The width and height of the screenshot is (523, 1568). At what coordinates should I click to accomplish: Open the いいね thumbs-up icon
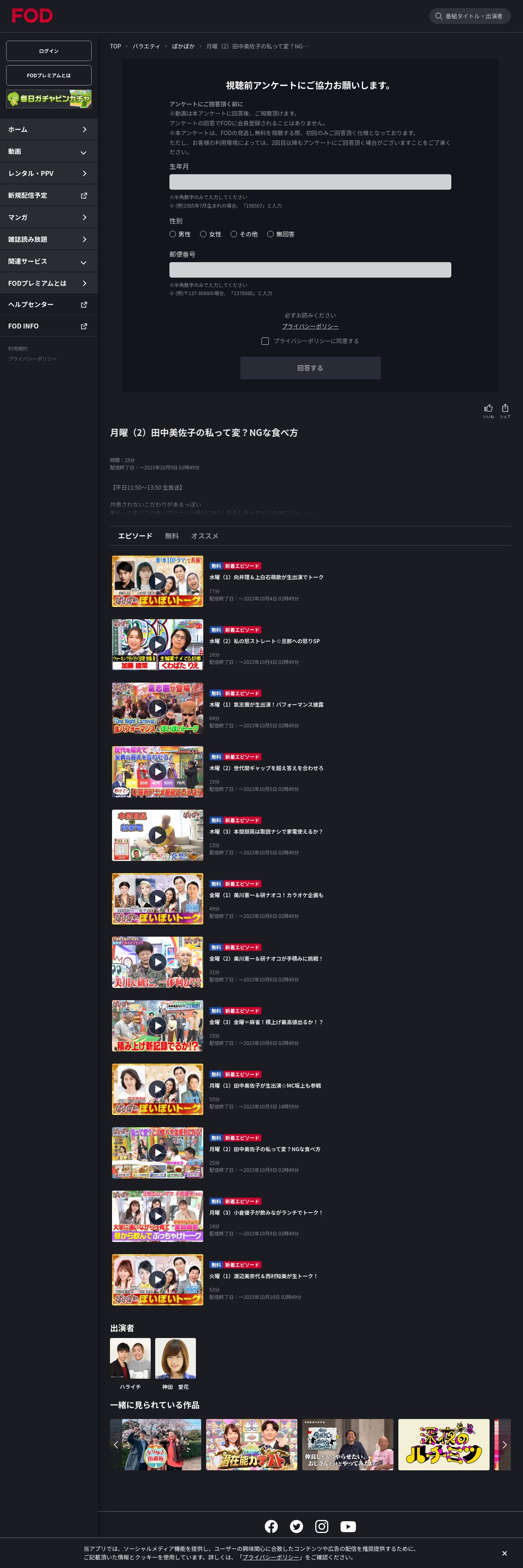click(488, 408)
